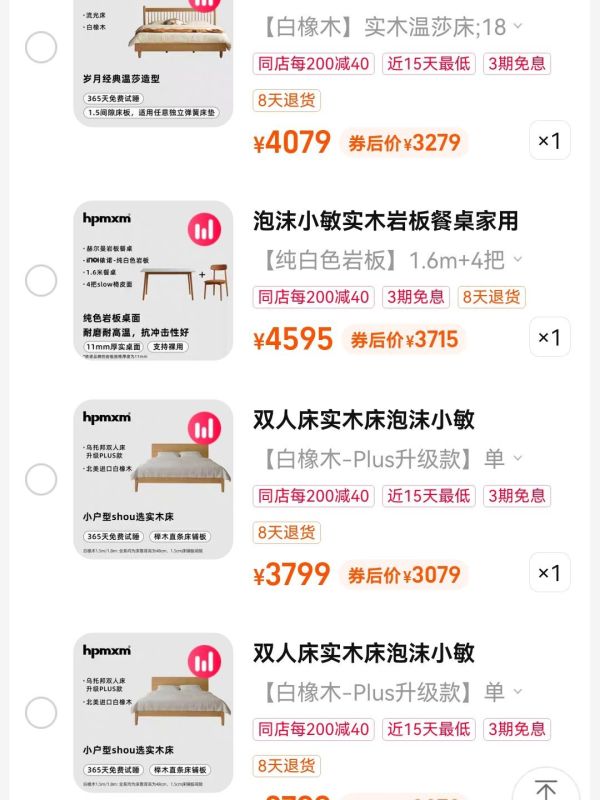Adjust quantity ×1 for ¥4079 bed

click(549, 140)
